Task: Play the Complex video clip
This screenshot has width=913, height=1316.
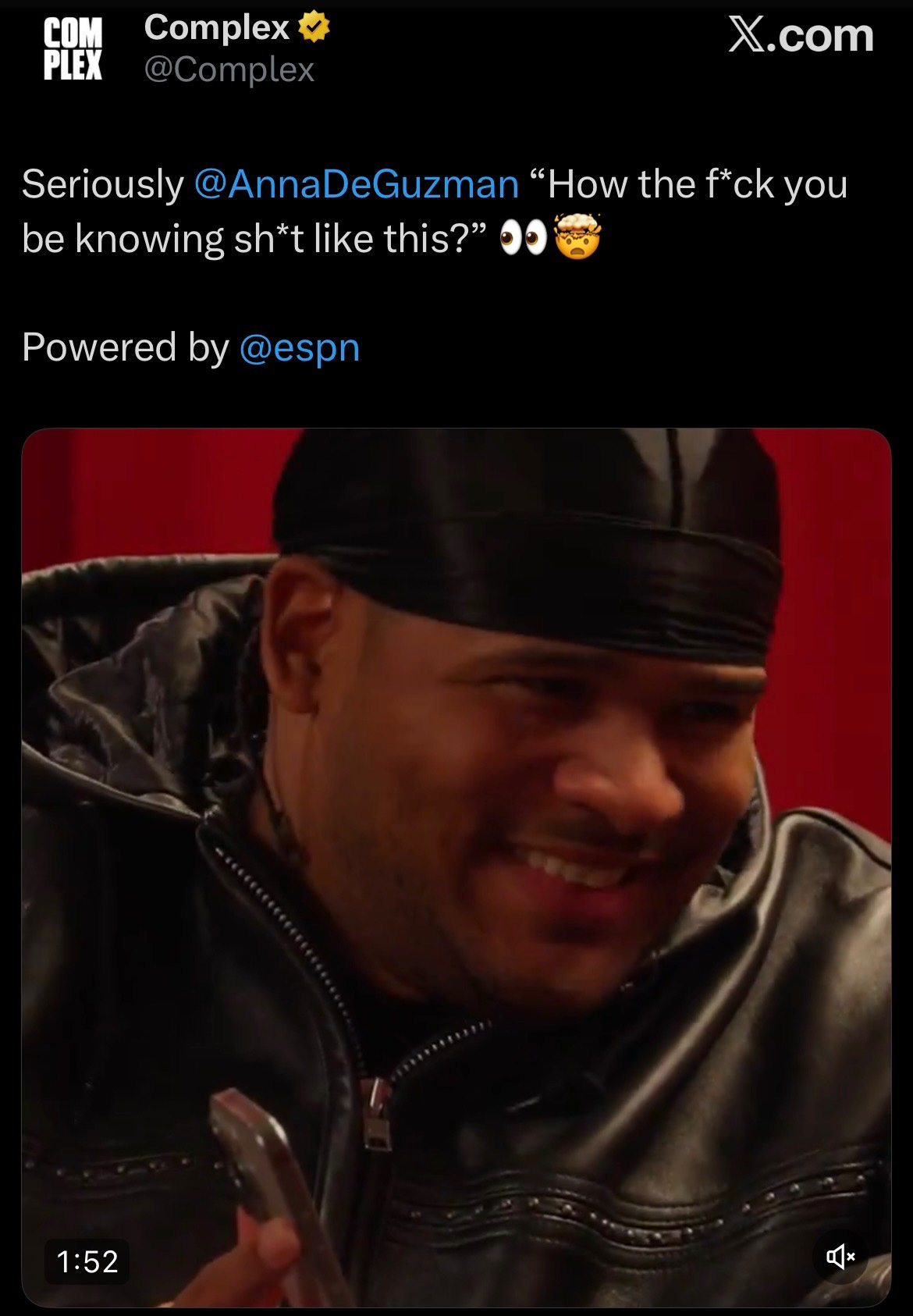Action: [456, 859]
